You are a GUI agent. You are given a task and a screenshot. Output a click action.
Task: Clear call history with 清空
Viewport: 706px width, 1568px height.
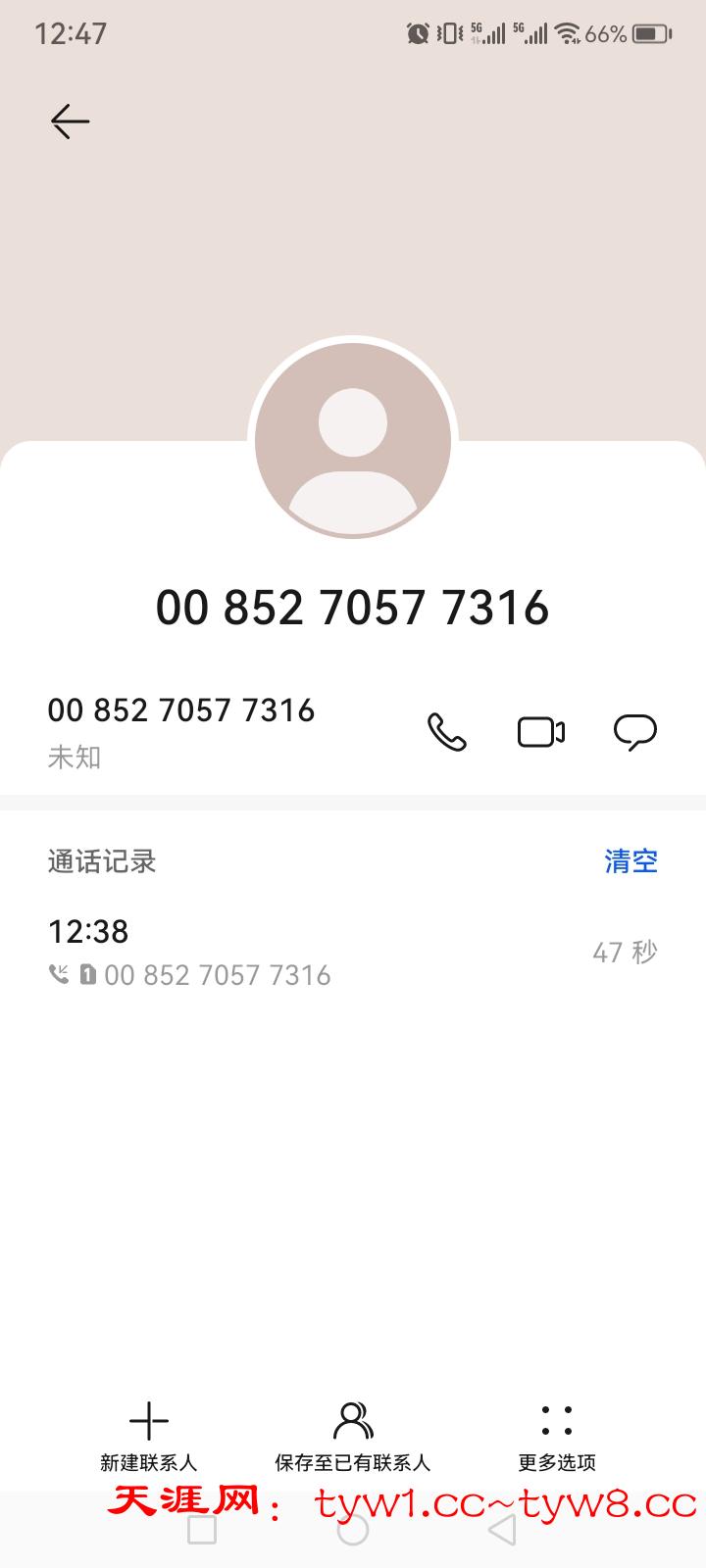(630, 861)
